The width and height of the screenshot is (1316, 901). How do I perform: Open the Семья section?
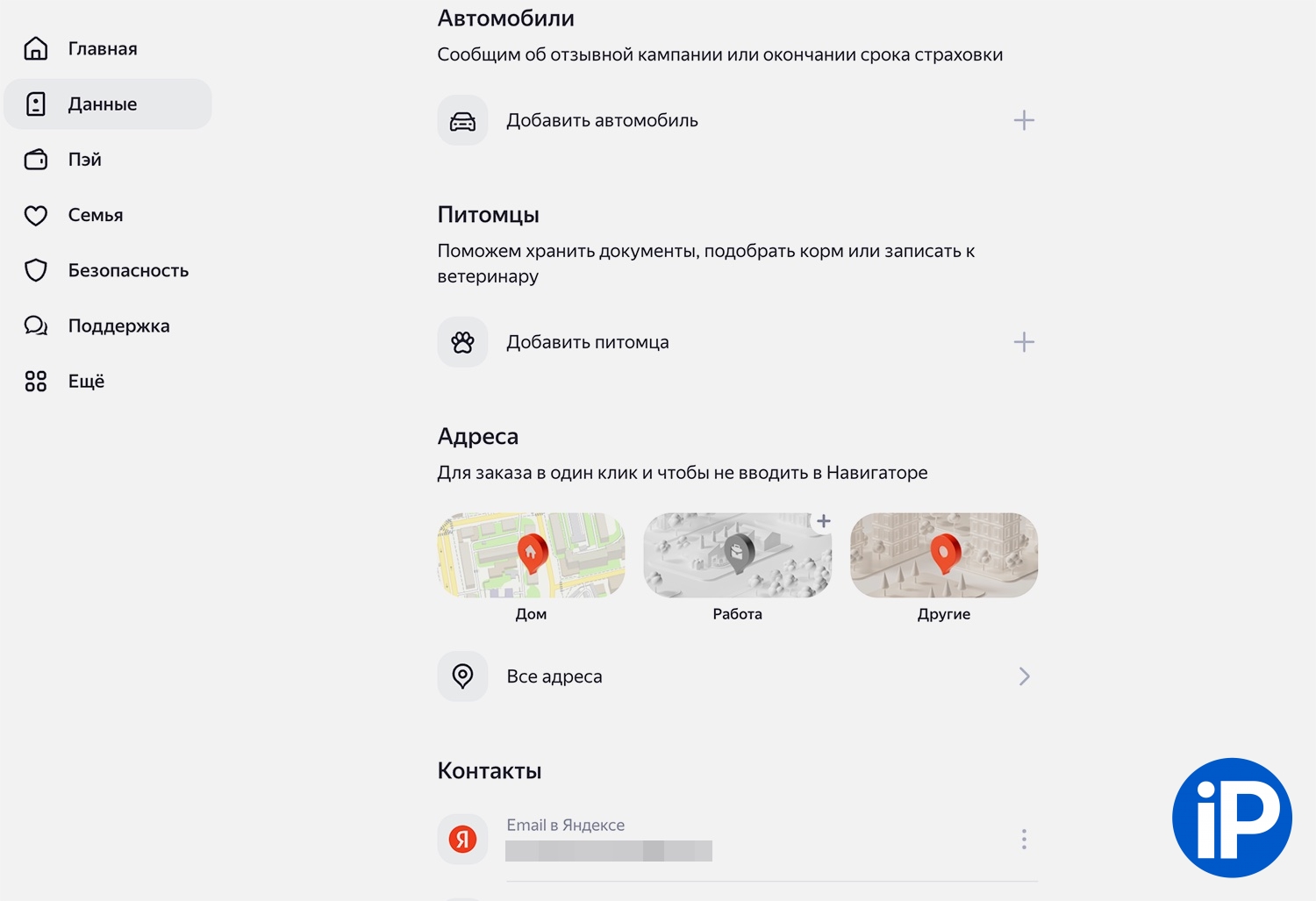95,215
